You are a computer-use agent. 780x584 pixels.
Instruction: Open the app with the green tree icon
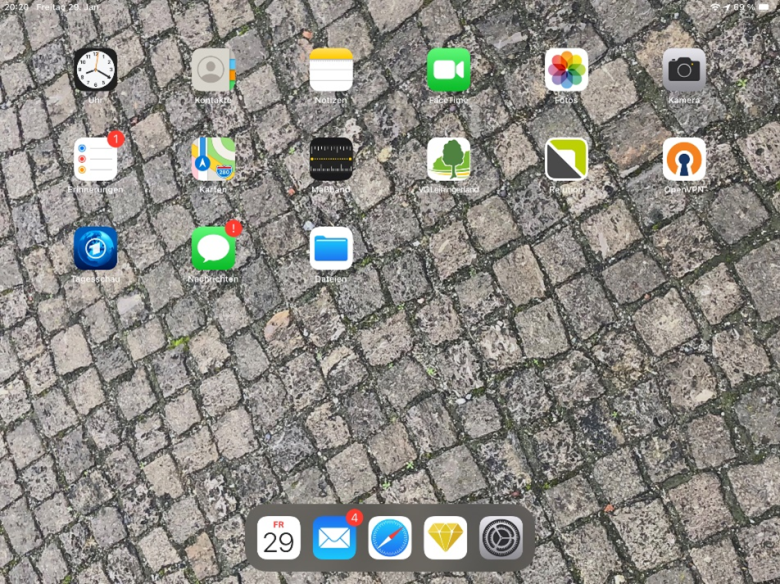pyautogui.click(x=449, y=159)
